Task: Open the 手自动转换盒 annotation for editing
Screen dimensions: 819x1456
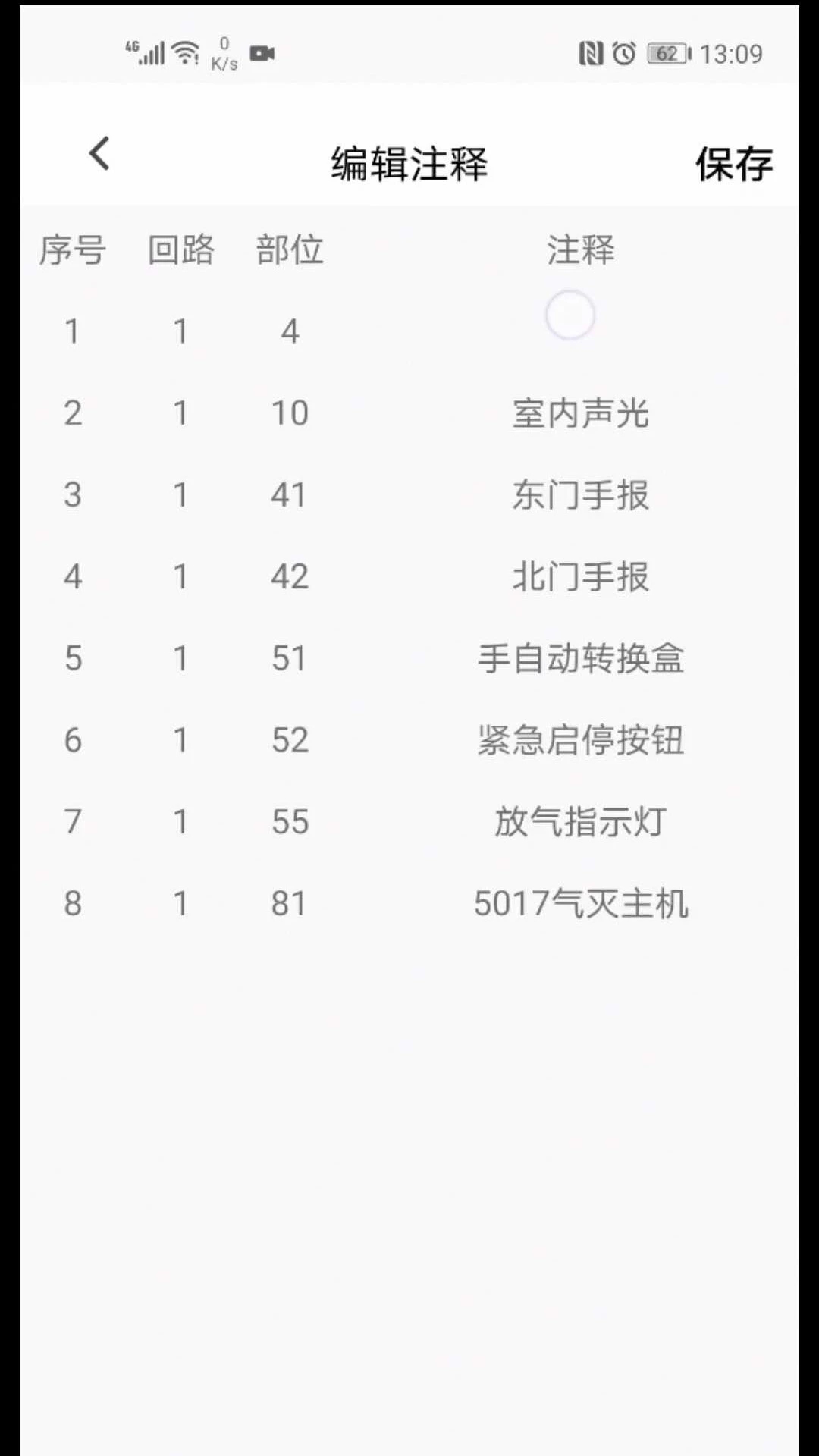Action: pyautogui.click(x=581, y=659)
